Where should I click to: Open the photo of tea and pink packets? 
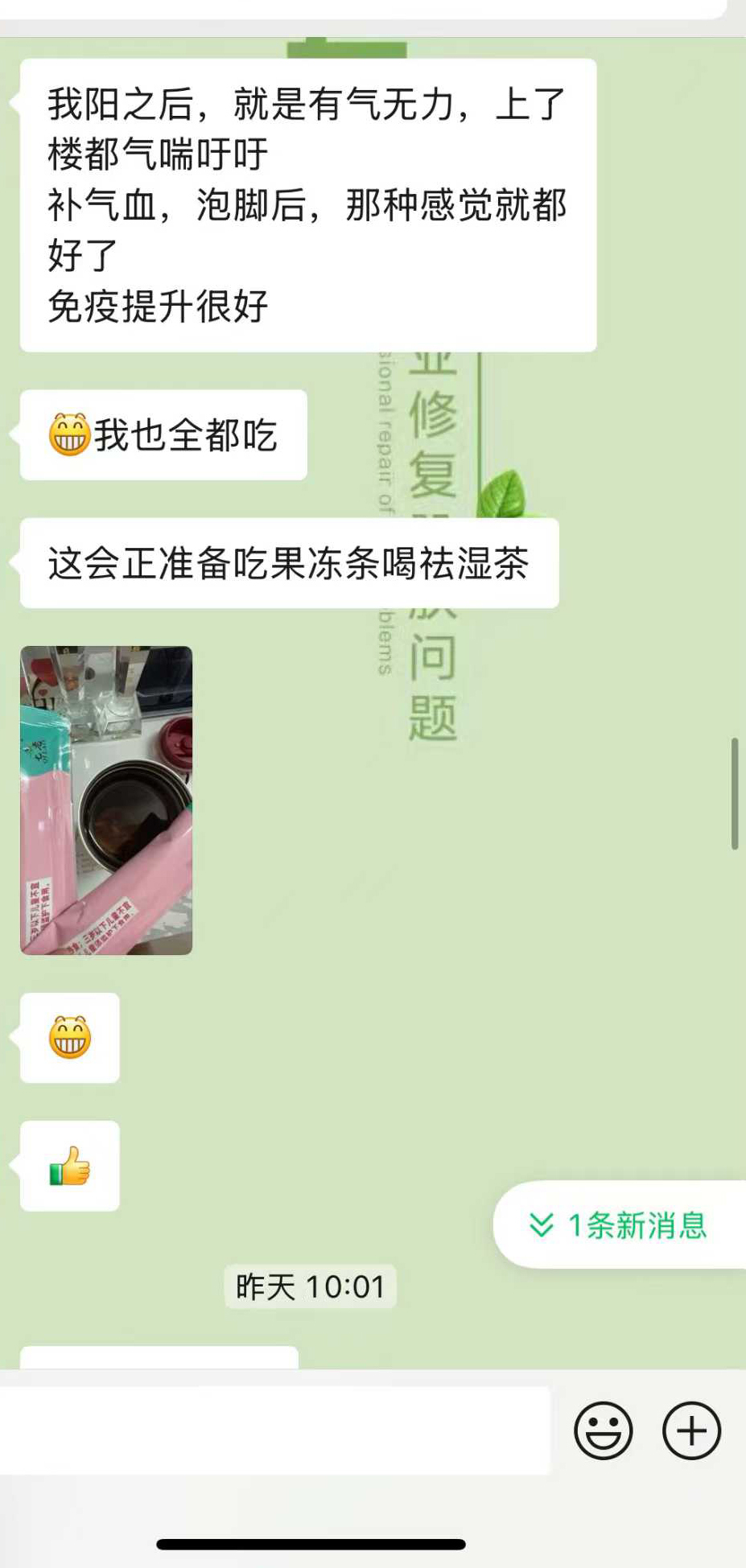[106, 800]
